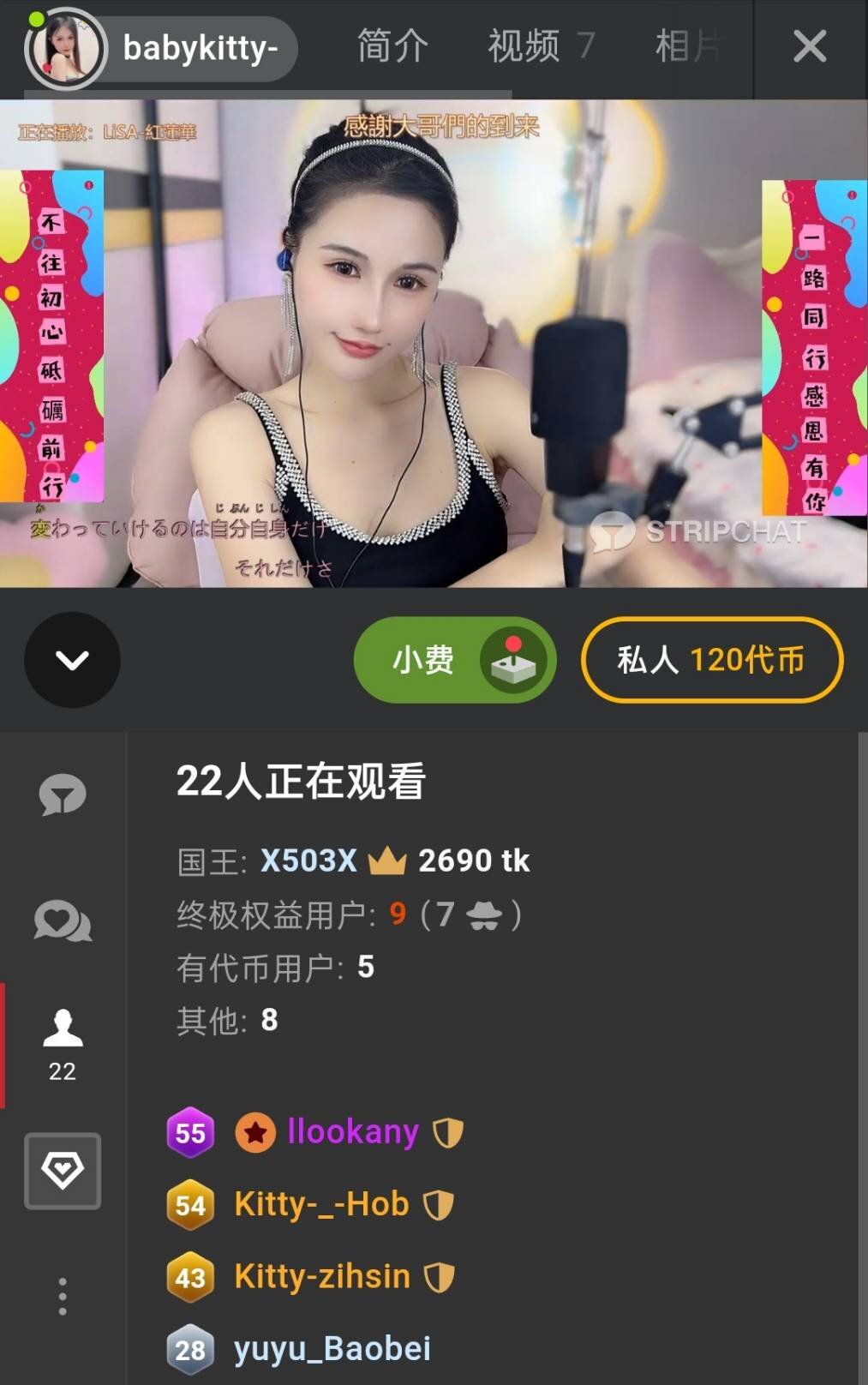Open the three-dot more options

coord(63,1296)
